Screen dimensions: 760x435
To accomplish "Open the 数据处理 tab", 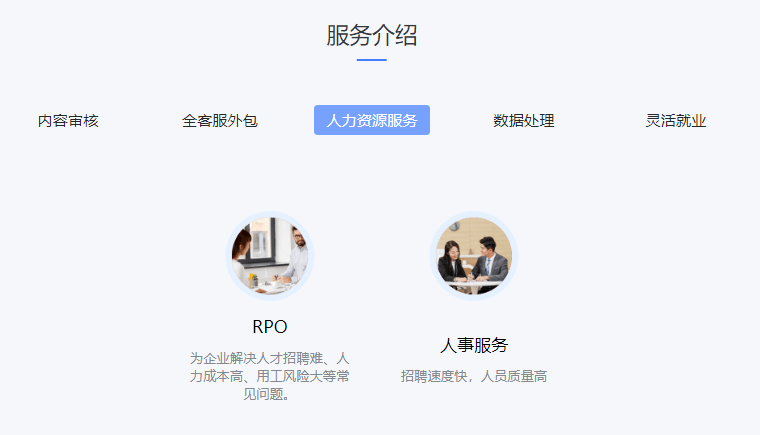I will click(523, 121).
